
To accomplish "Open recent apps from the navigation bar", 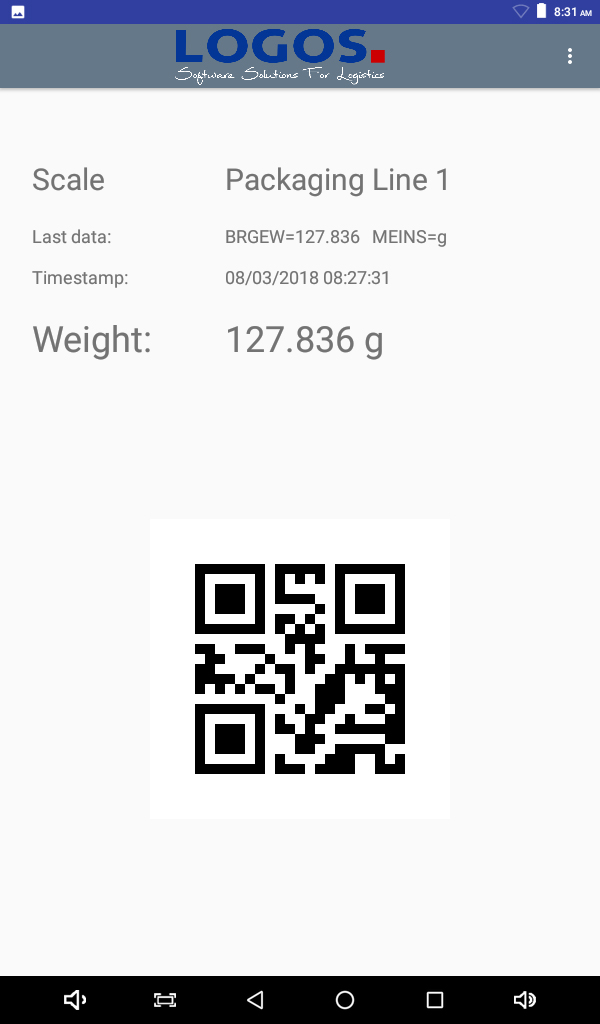I will pos(435,1000).
